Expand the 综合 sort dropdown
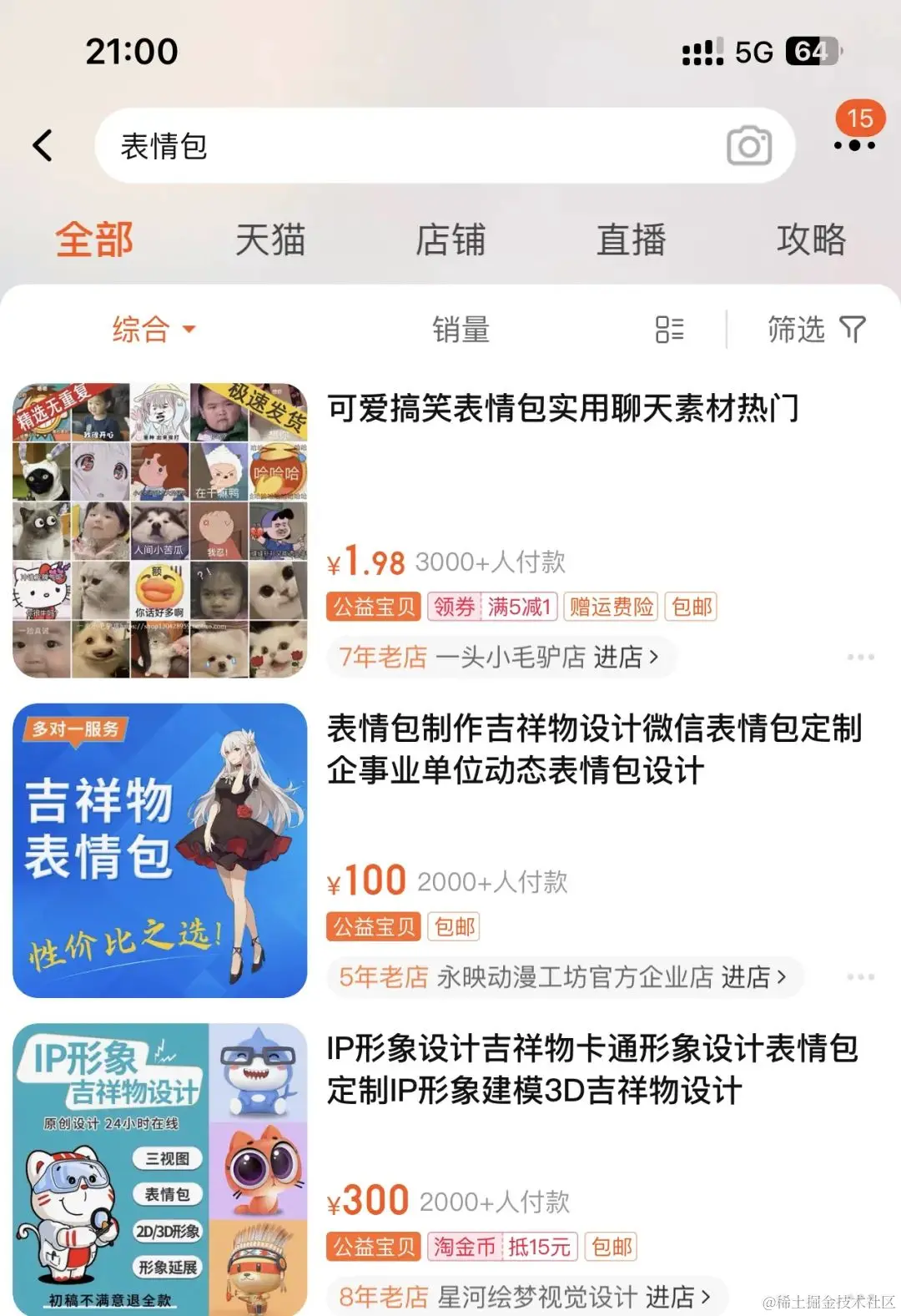Viewport: 901px width, 1316px height. point(154,330)
